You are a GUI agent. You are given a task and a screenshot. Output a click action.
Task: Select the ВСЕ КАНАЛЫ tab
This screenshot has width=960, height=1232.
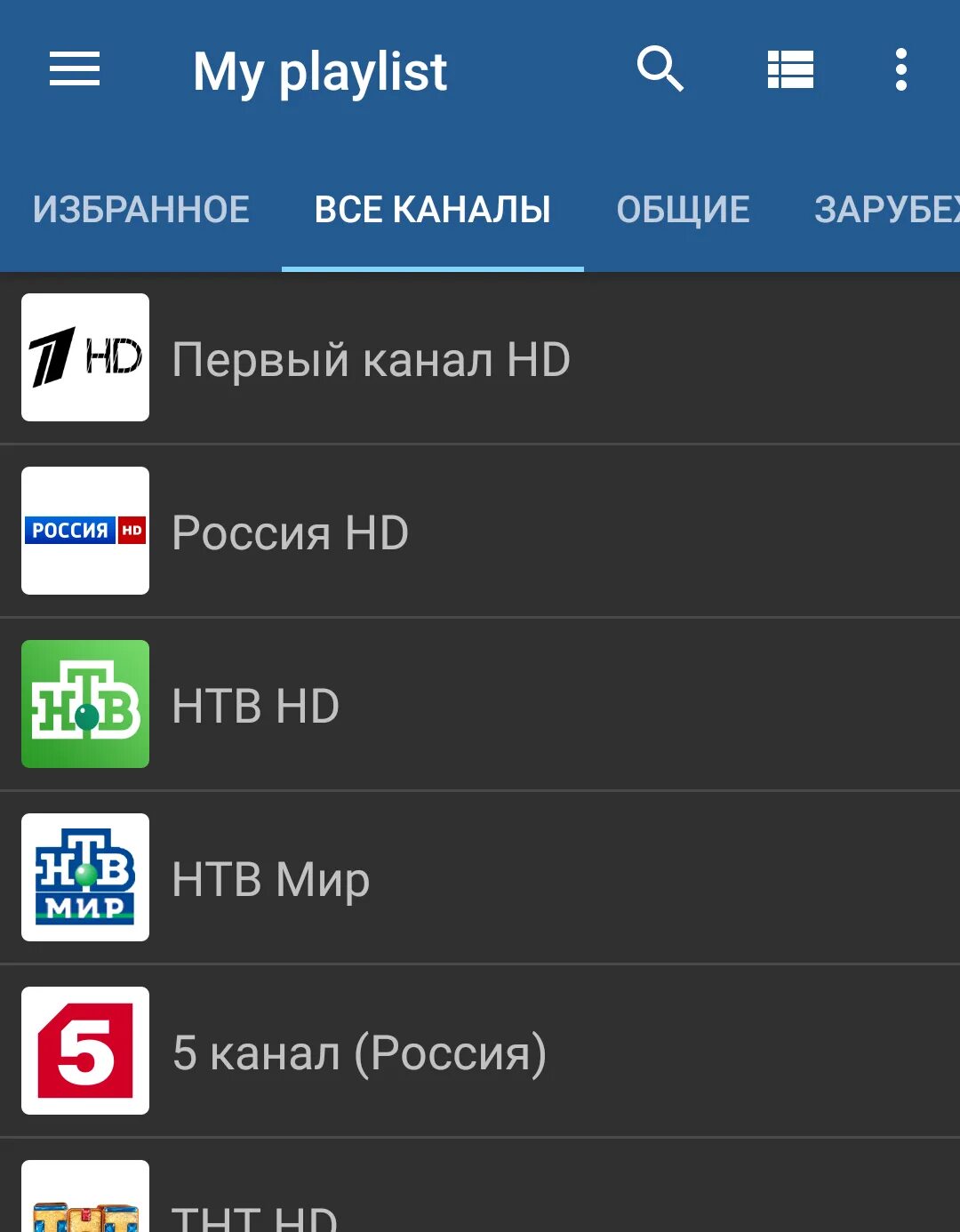tap(433, 210)
